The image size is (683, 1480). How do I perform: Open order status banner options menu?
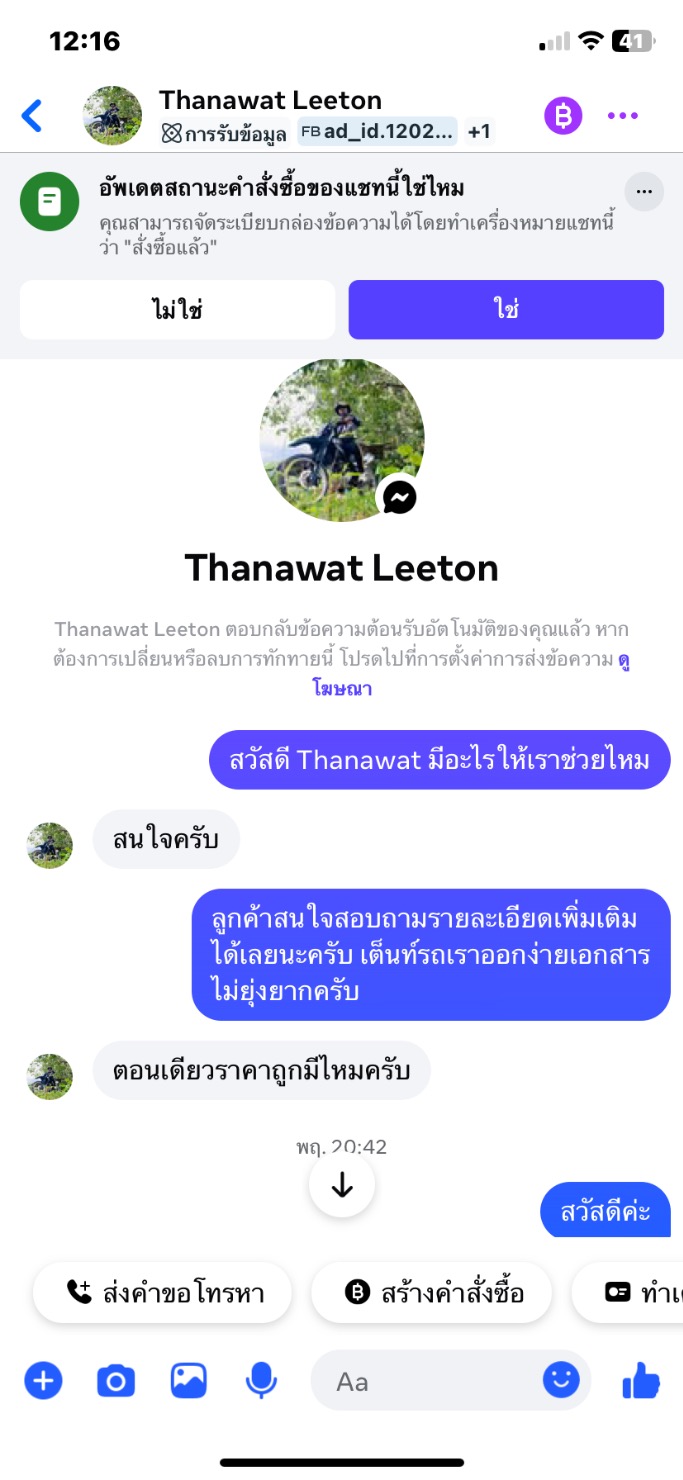pyautogui.click(x=644, y=192)
